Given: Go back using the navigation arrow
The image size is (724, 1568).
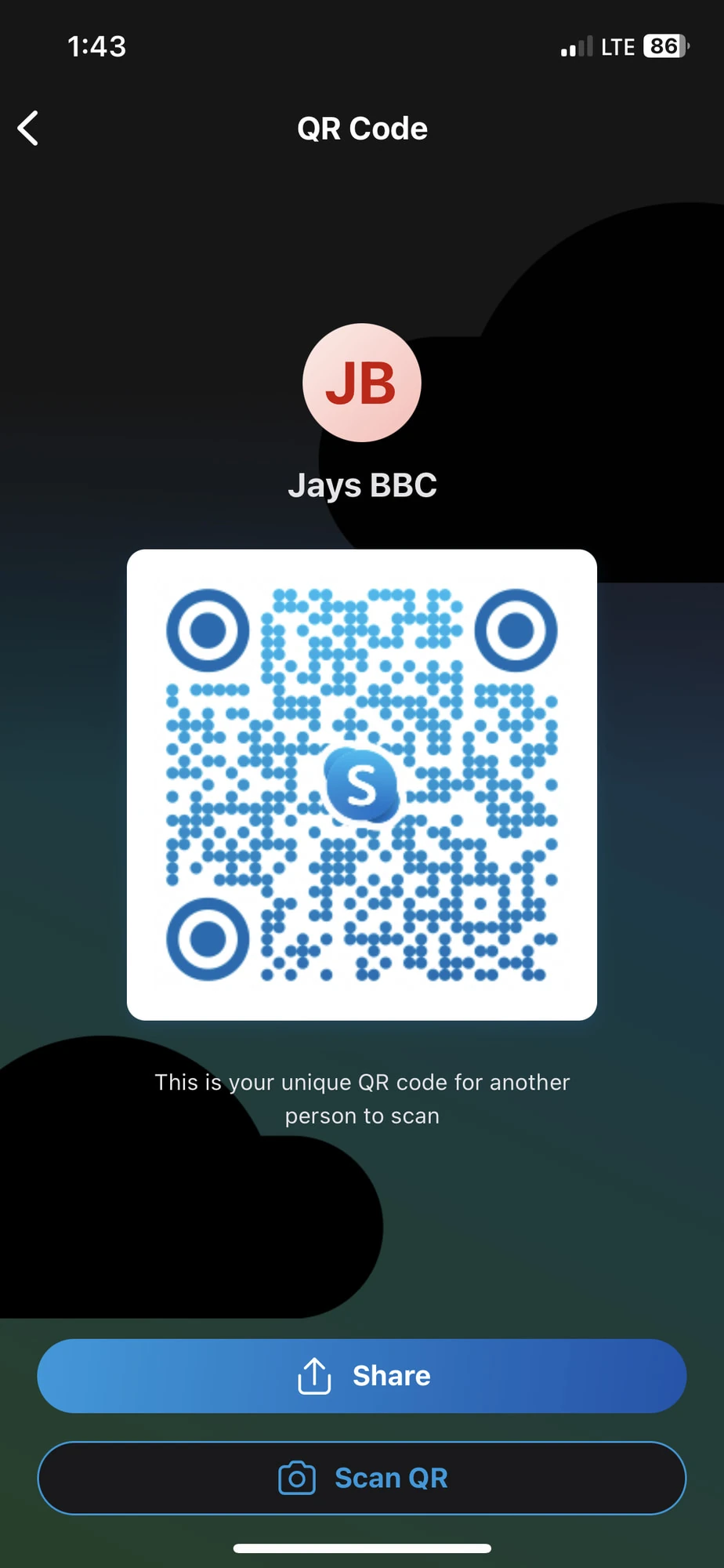Looking at the screenshot, I should coord(28,128).
